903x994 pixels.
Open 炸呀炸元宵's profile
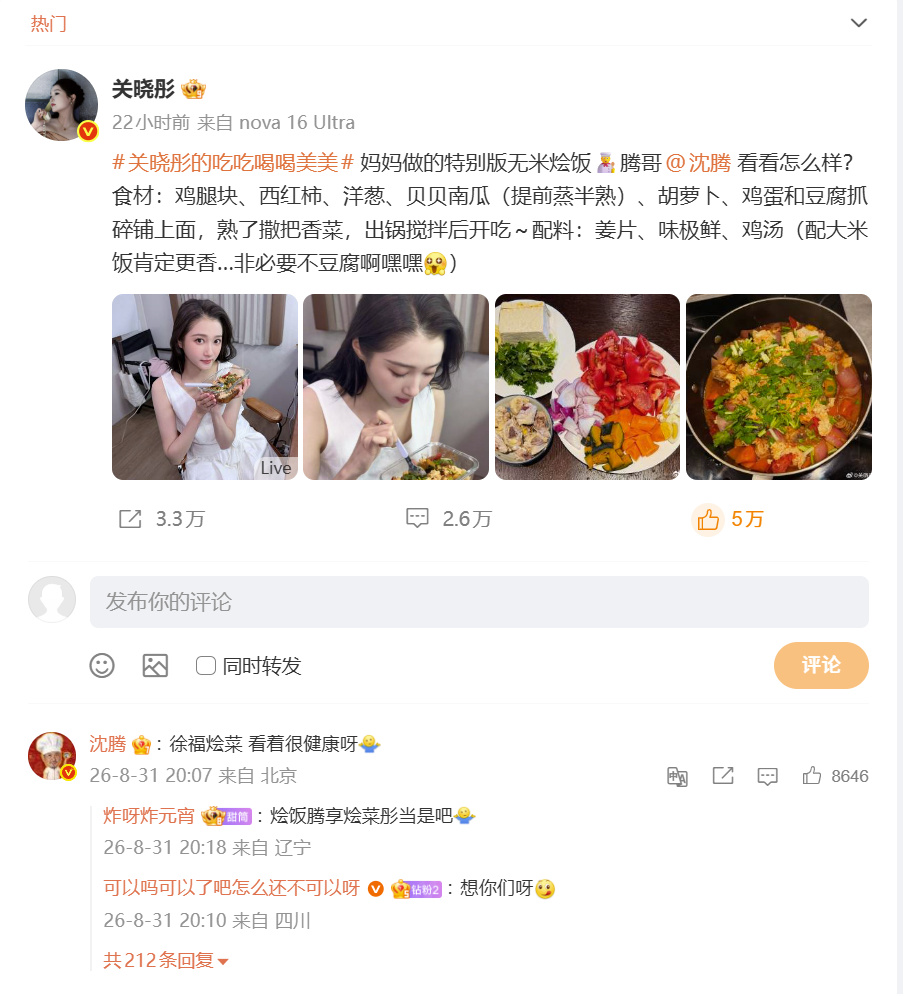tap(149, 816)
